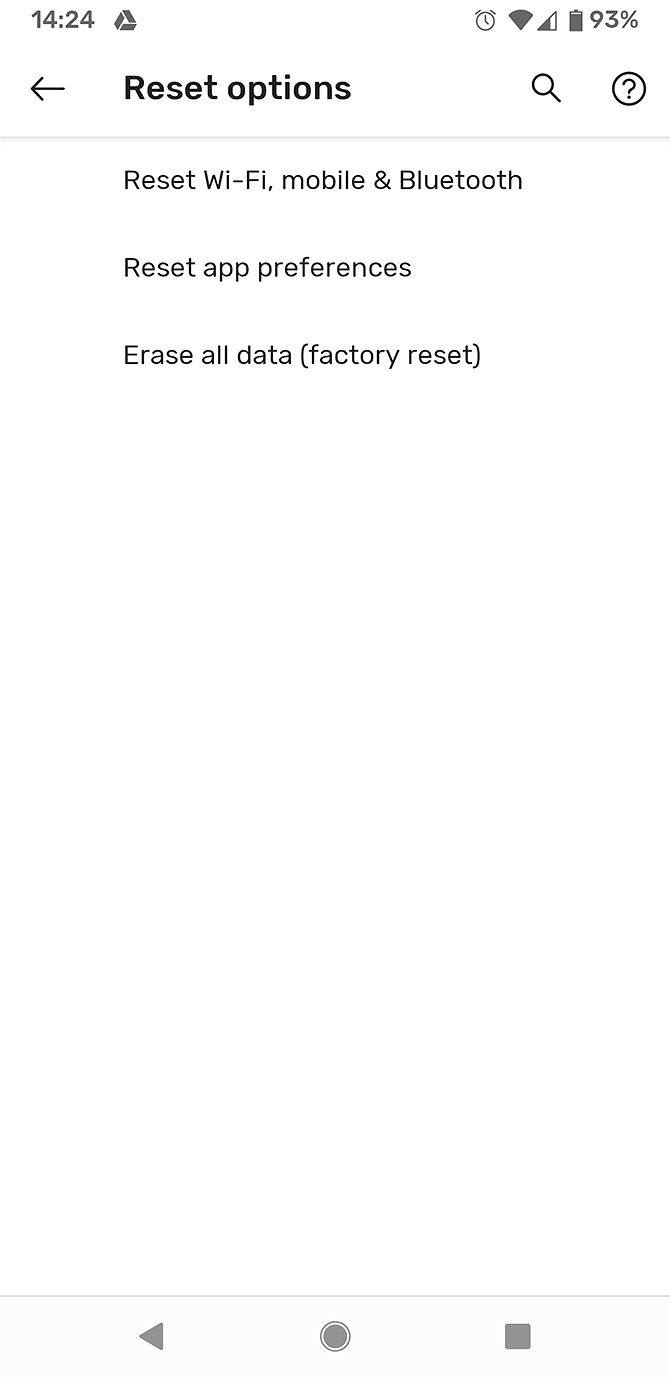This screenshot has width=670, height=1377.
Task: Open the help icon
Action: [x=628, y=89]
